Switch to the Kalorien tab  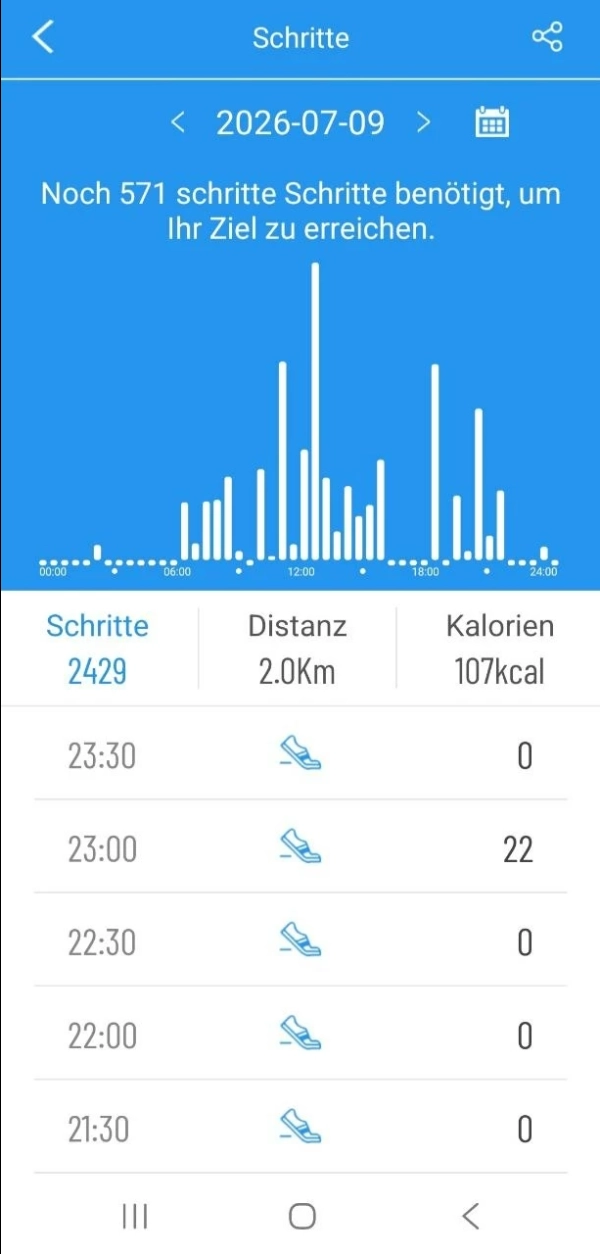tap(499, 648)
